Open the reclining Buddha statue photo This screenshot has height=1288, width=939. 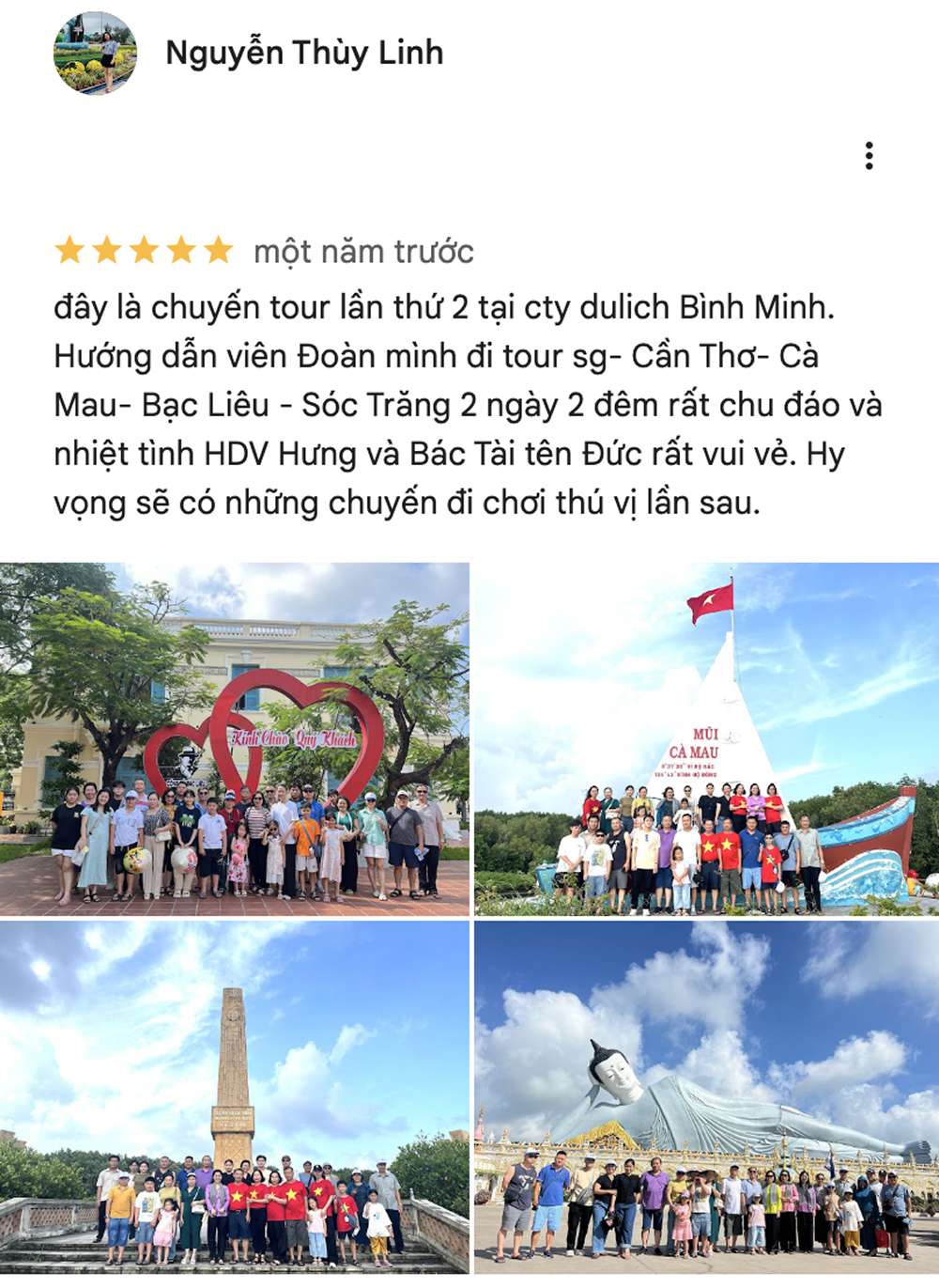click(x=706, y=1095)
